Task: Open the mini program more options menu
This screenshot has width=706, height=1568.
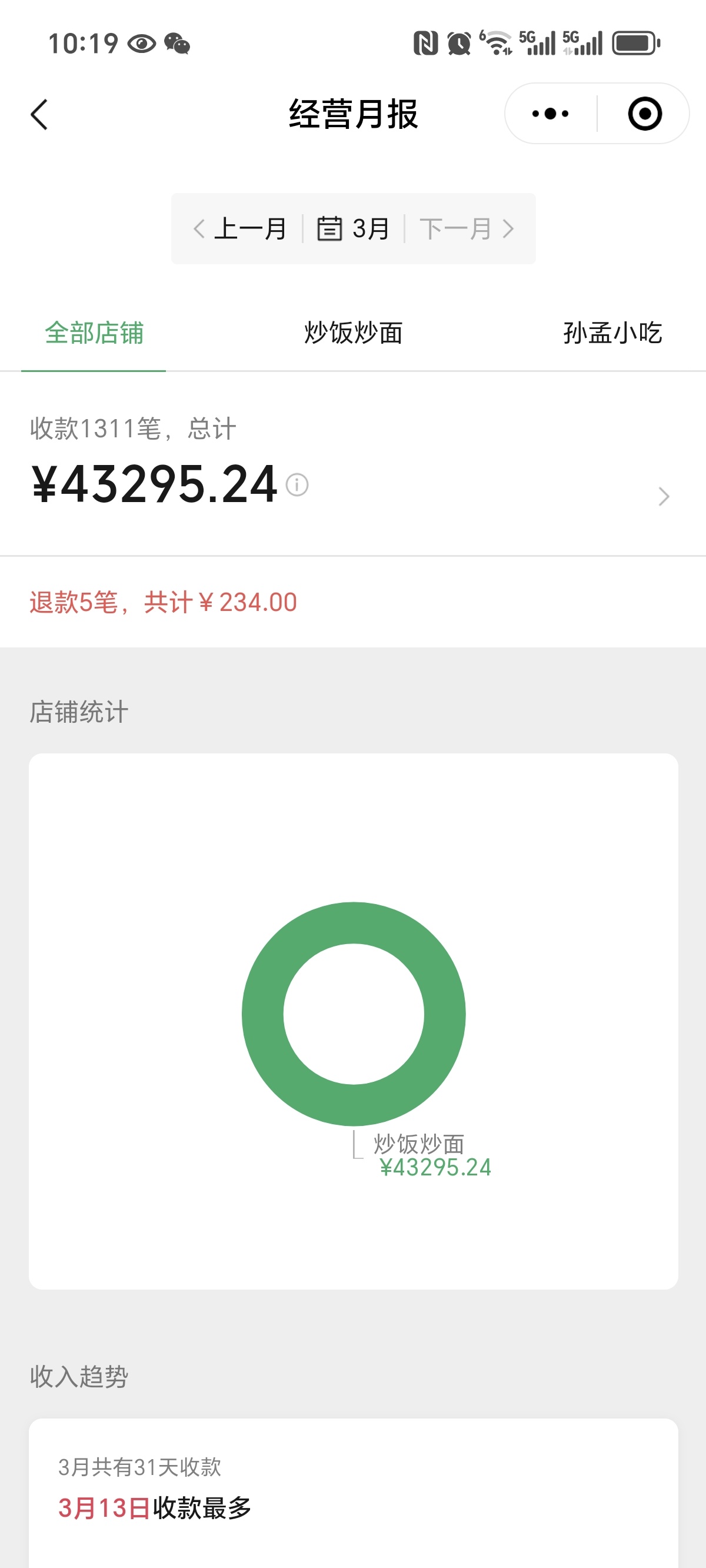Action: (x=550, y=114)
